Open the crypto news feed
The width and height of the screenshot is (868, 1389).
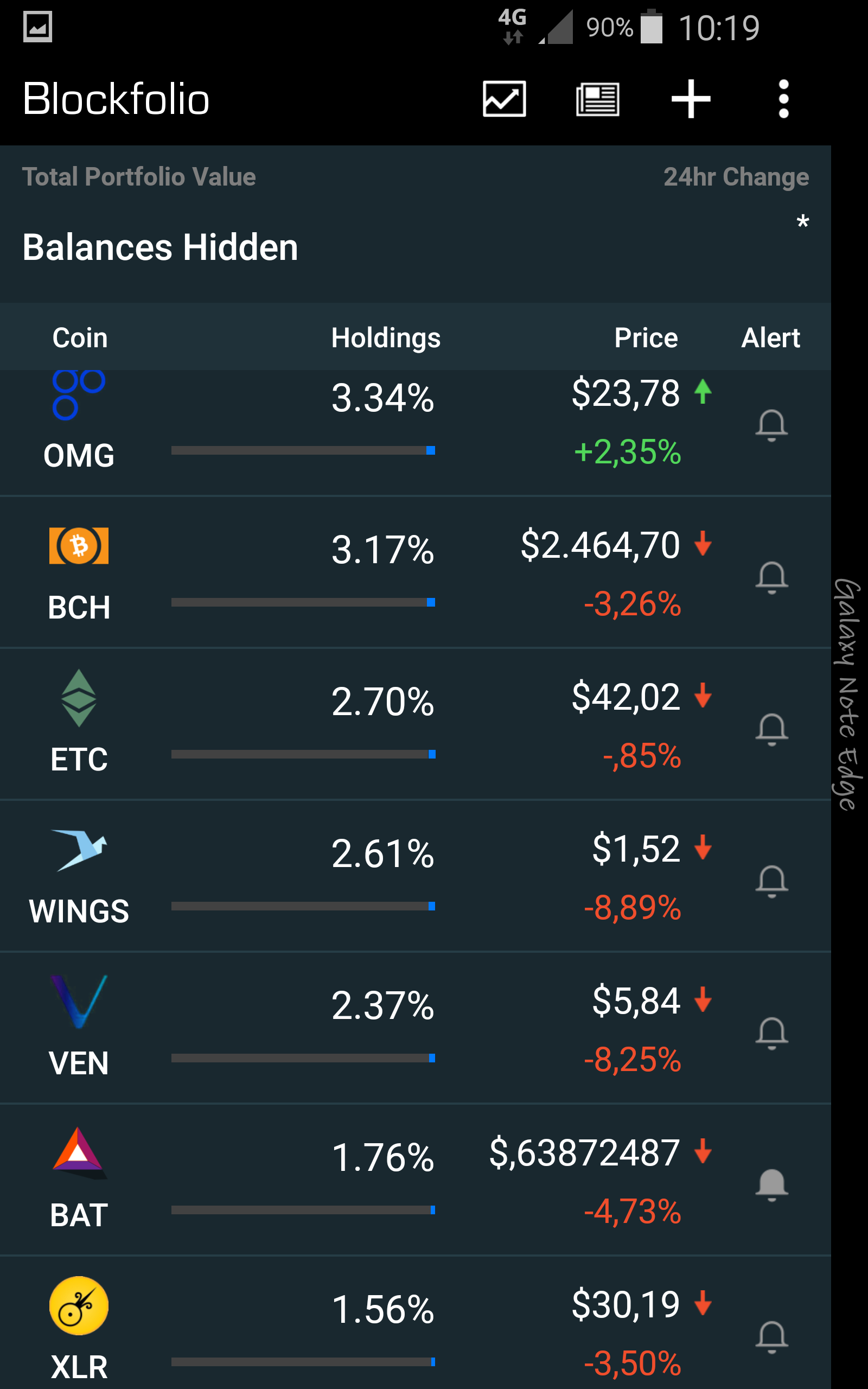[597, 99]
